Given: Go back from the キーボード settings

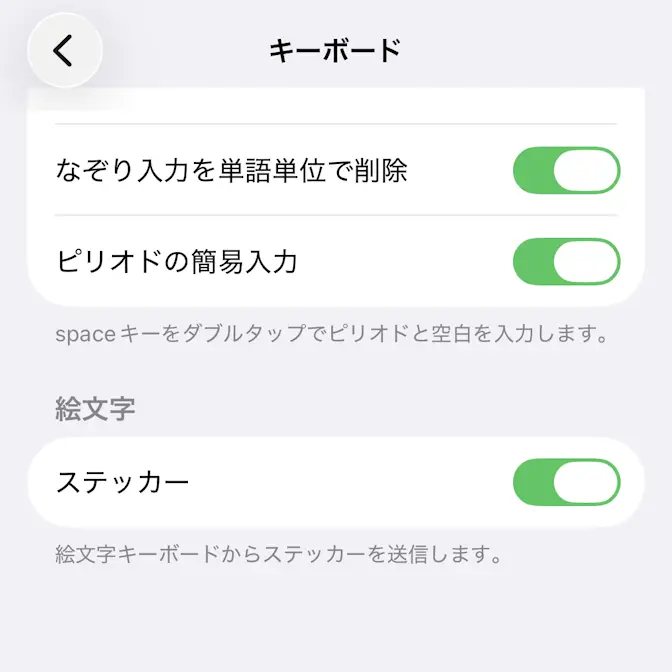Looking at the screenshot, I should 64,50.
